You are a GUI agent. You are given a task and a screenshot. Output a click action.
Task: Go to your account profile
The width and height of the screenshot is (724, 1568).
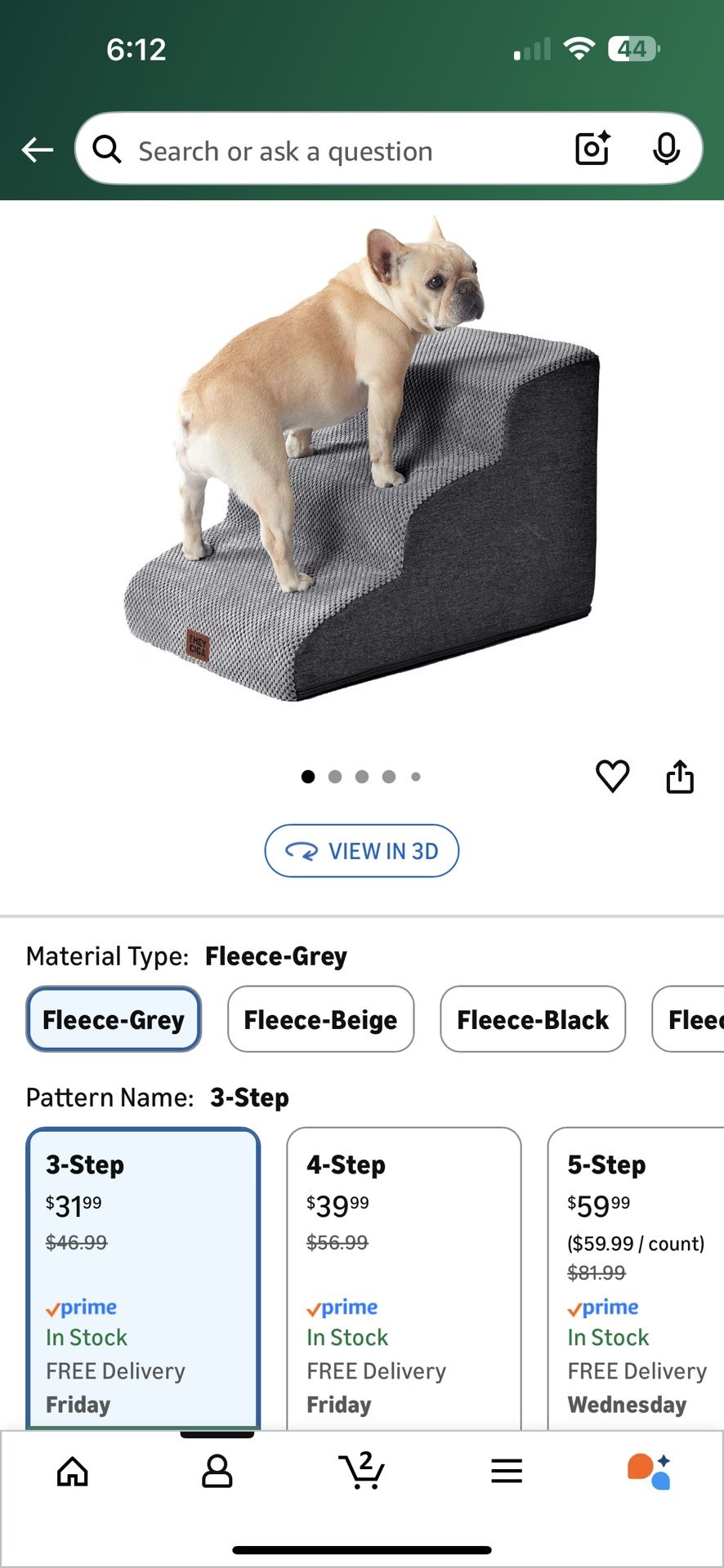click(x=217, y=1470)
